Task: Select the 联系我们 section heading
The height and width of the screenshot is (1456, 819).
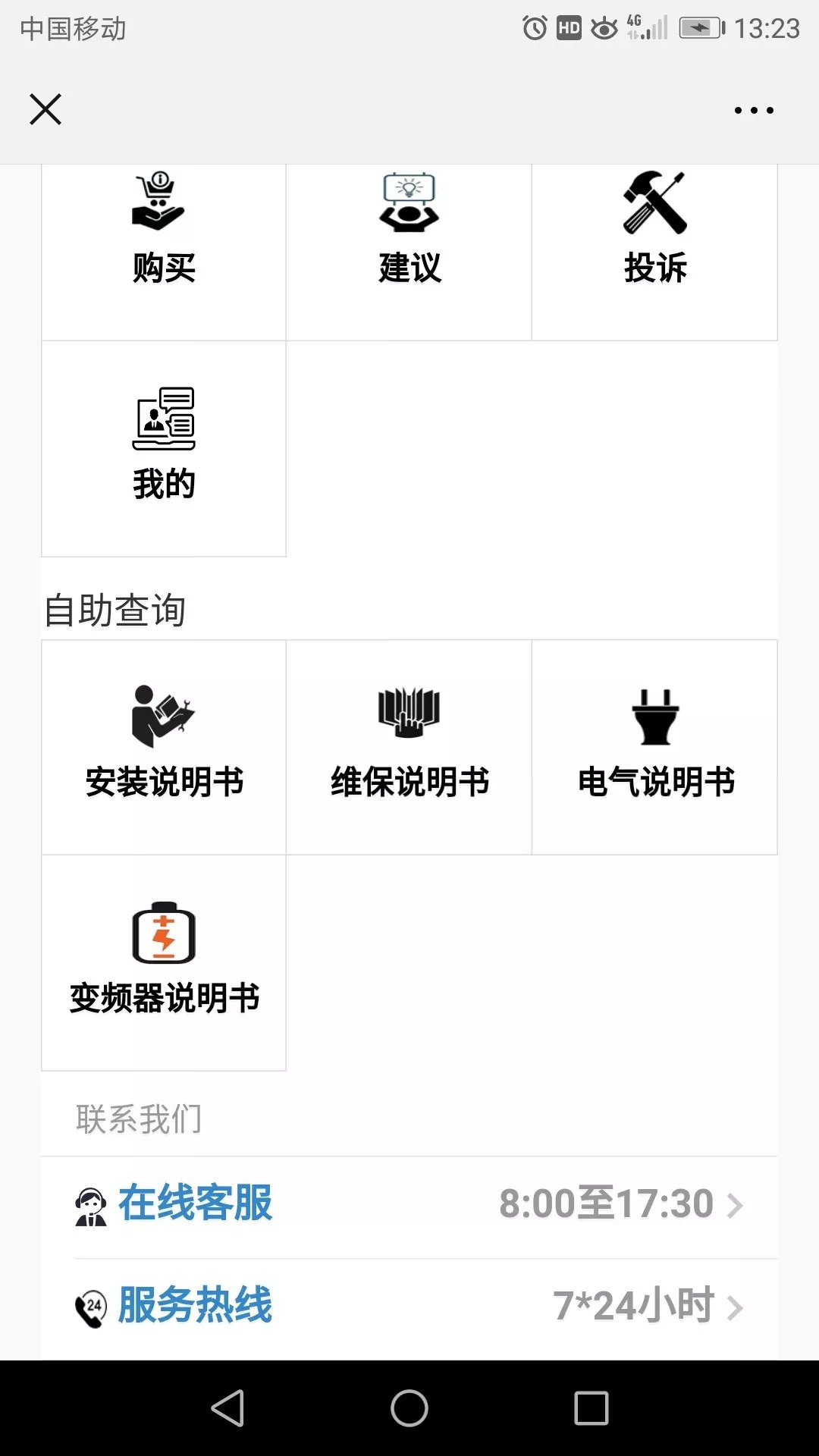Action: (x=138, y=1118)
